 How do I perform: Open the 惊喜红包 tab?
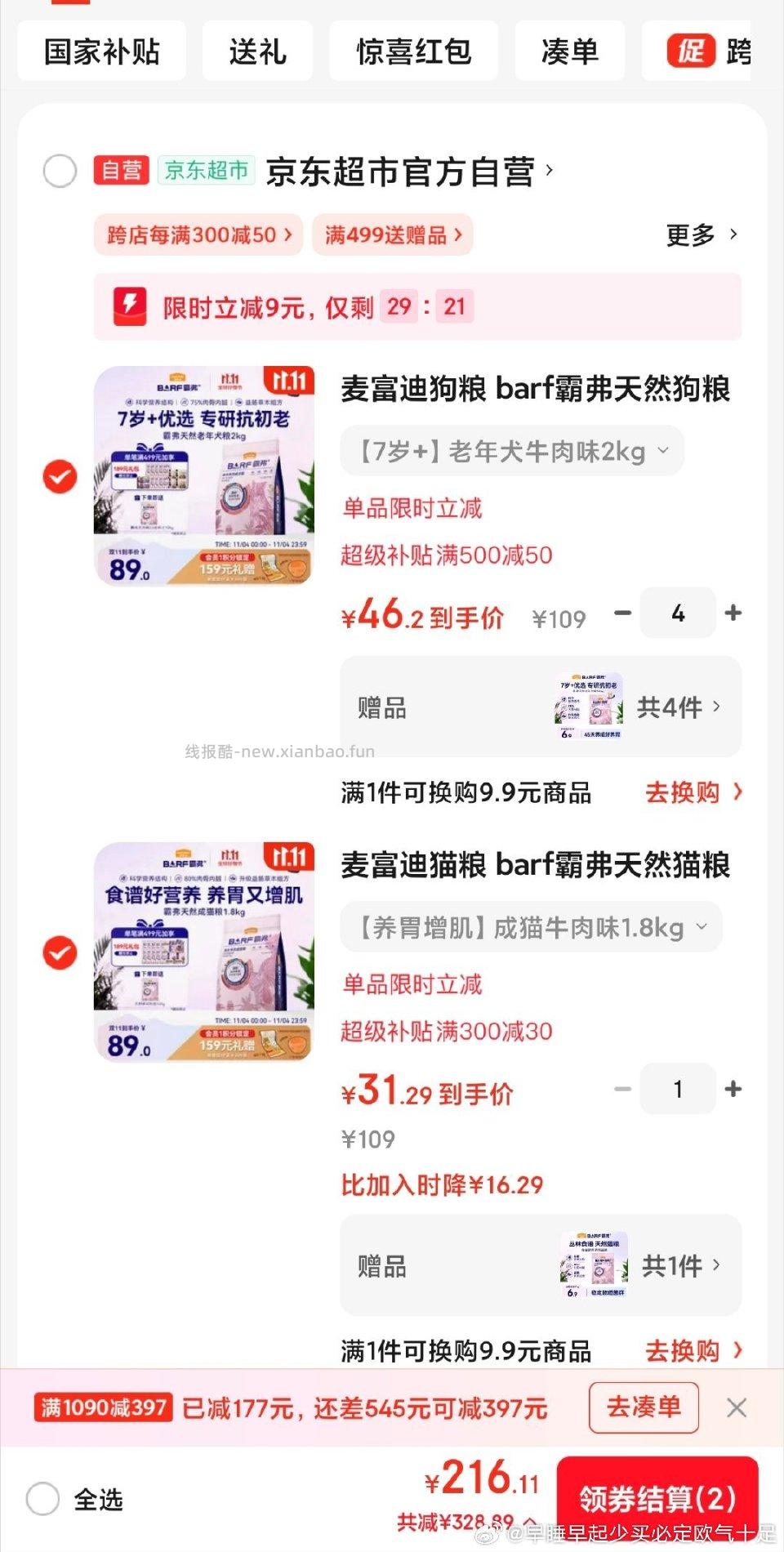coord(414,51)
